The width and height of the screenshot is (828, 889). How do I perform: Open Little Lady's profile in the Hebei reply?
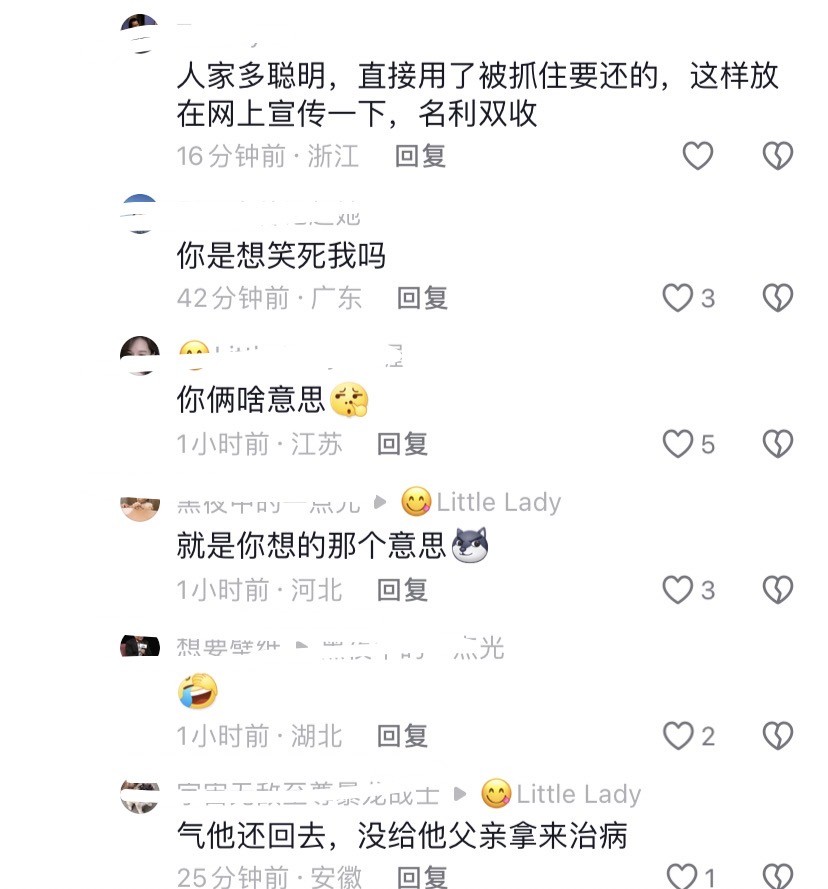[x=498, y=501]
